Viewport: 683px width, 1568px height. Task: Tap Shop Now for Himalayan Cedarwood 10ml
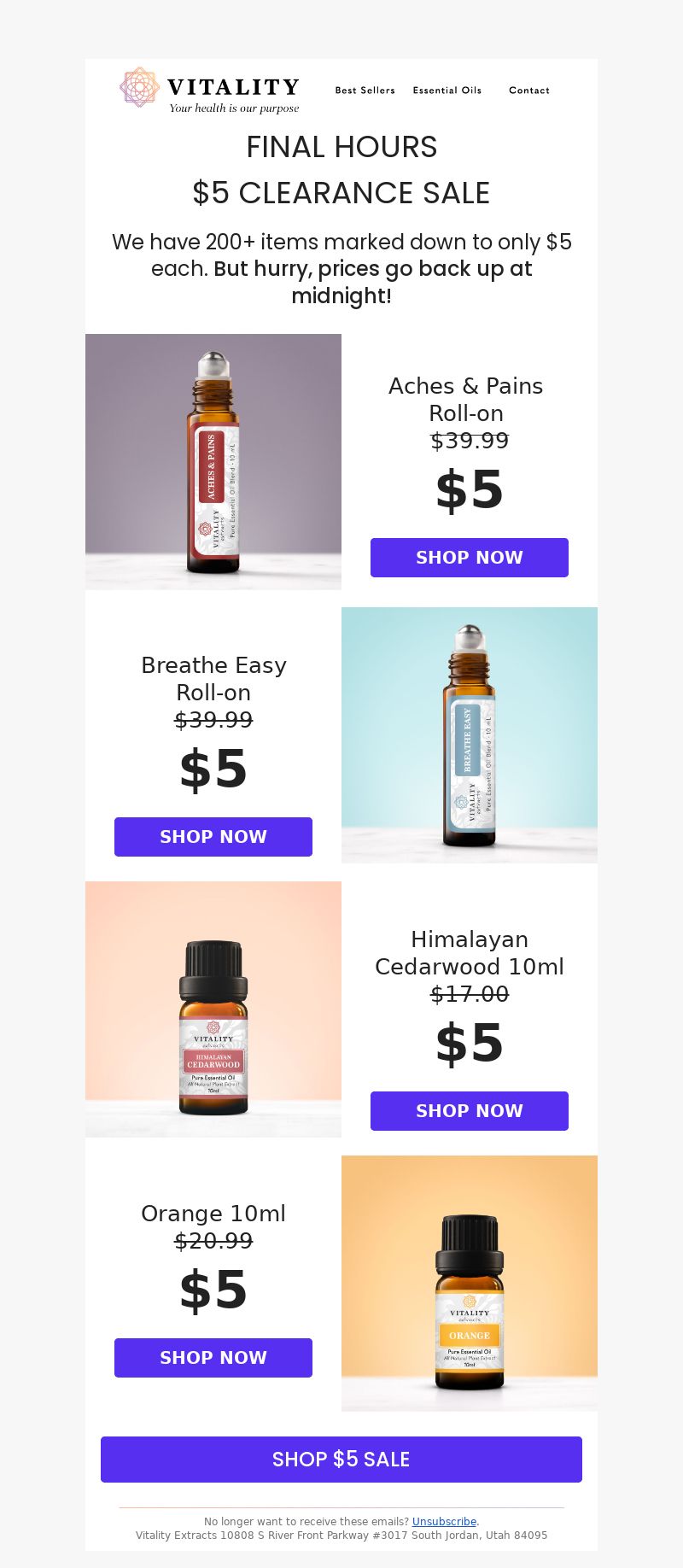[470, 1111]
